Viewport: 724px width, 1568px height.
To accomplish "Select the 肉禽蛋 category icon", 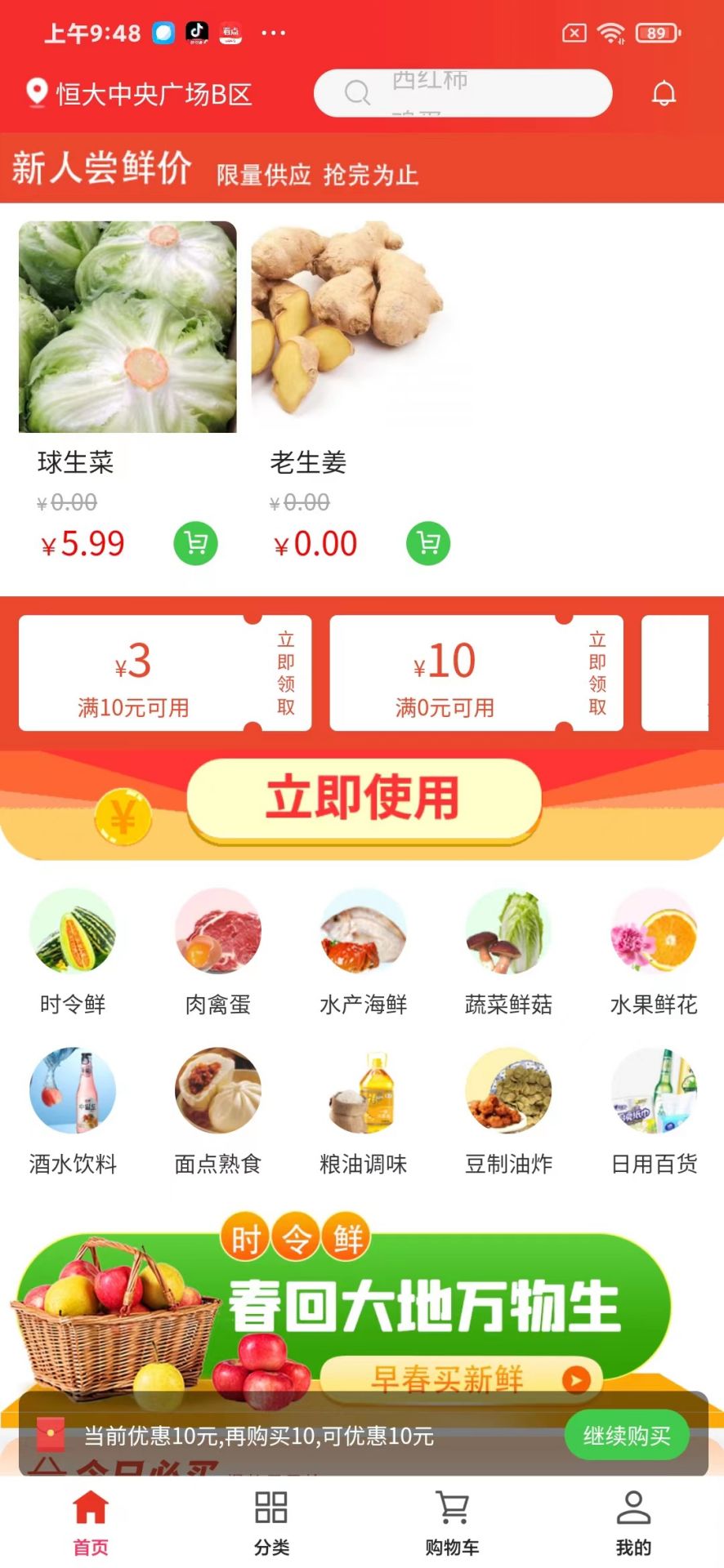I will [217, 931].
